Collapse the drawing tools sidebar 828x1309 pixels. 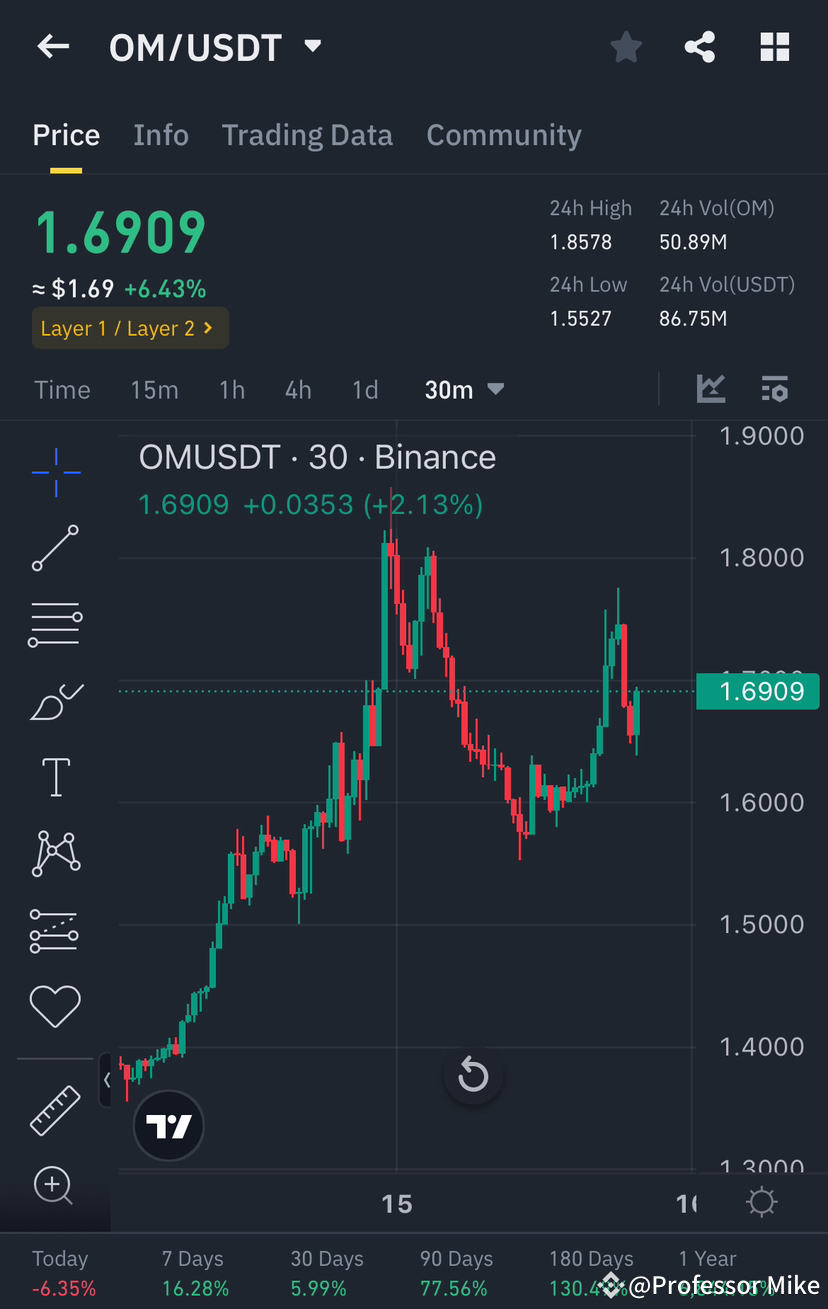(x=106, y=1080)
